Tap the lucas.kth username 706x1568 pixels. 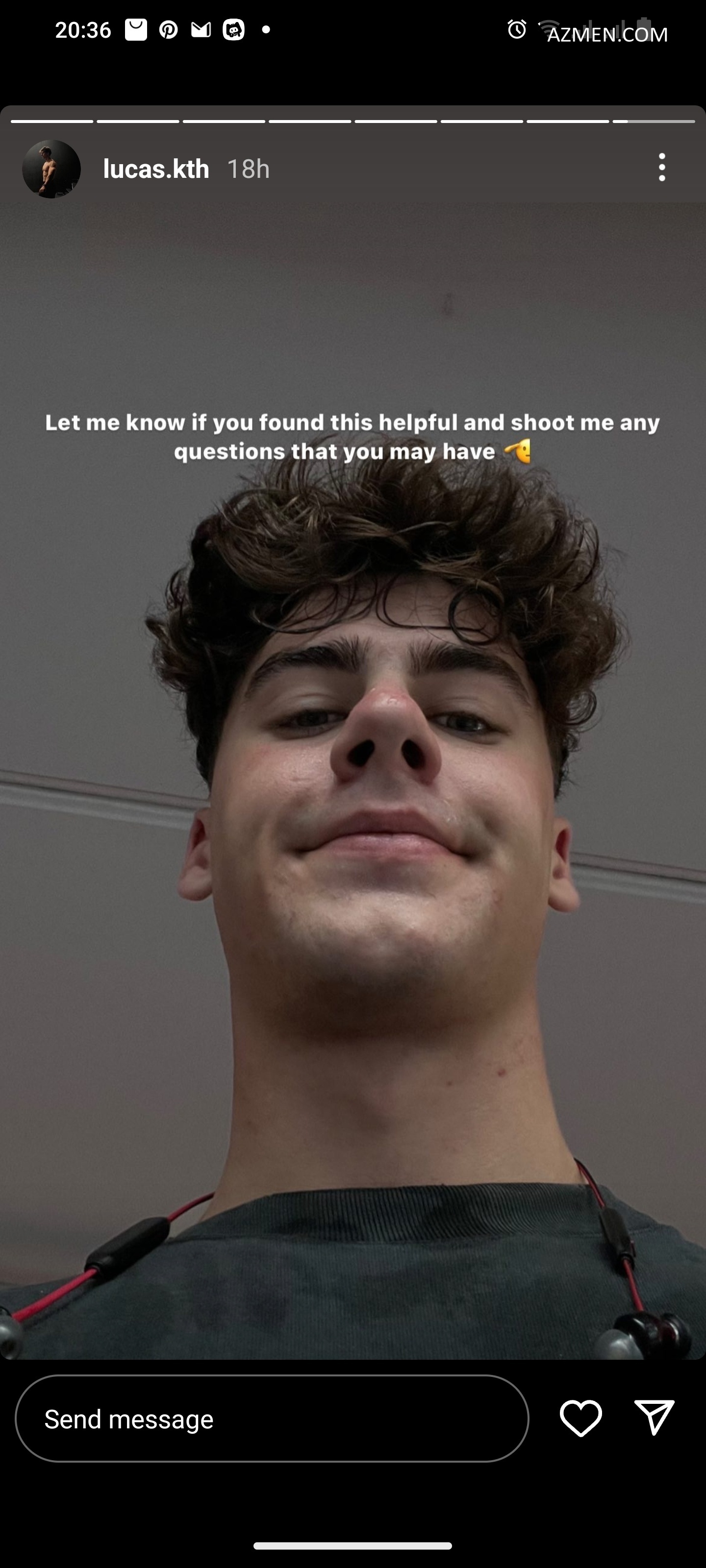click(x=156, y=169)
